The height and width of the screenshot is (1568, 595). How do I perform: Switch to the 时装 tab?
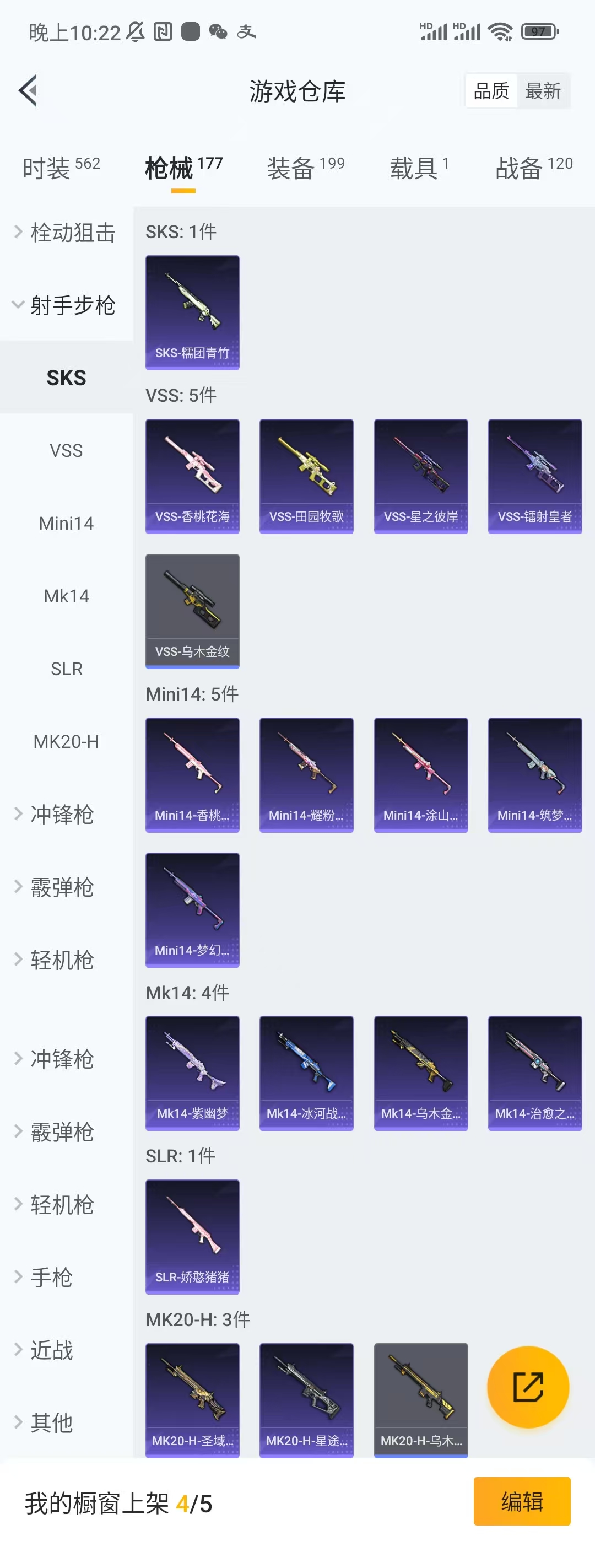(x=61, y=168)
